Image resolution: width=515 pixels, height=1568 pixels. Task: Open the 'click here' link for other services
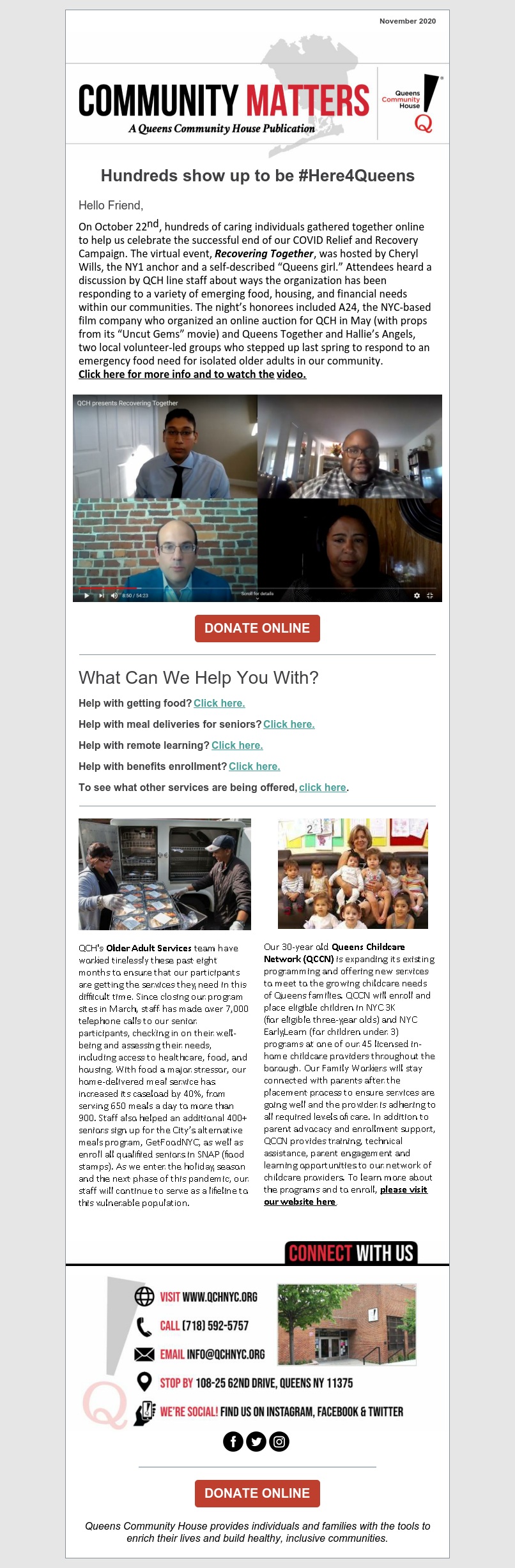click(322, 787)
